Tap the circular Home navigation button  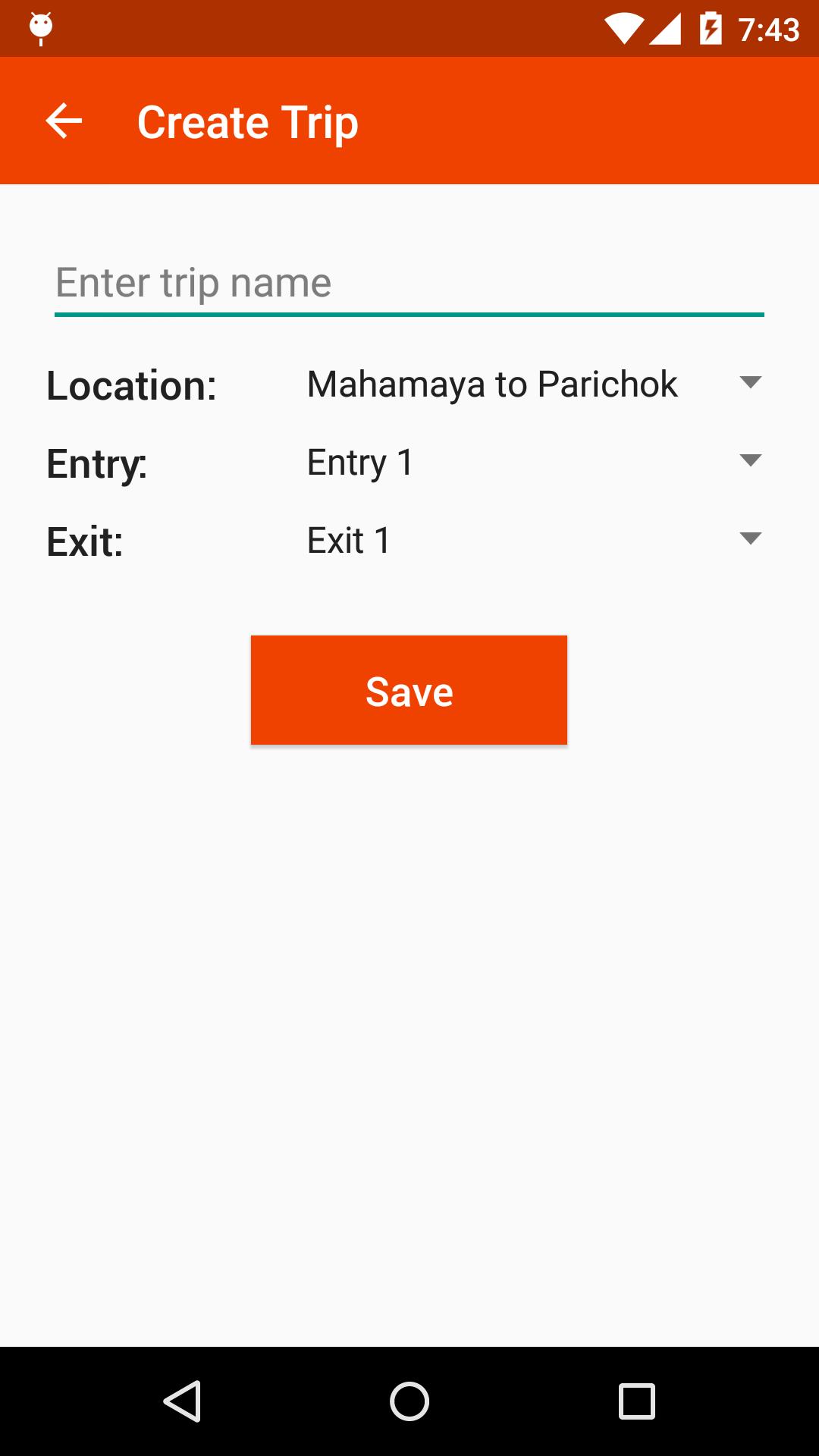[x=409, y=1399]
